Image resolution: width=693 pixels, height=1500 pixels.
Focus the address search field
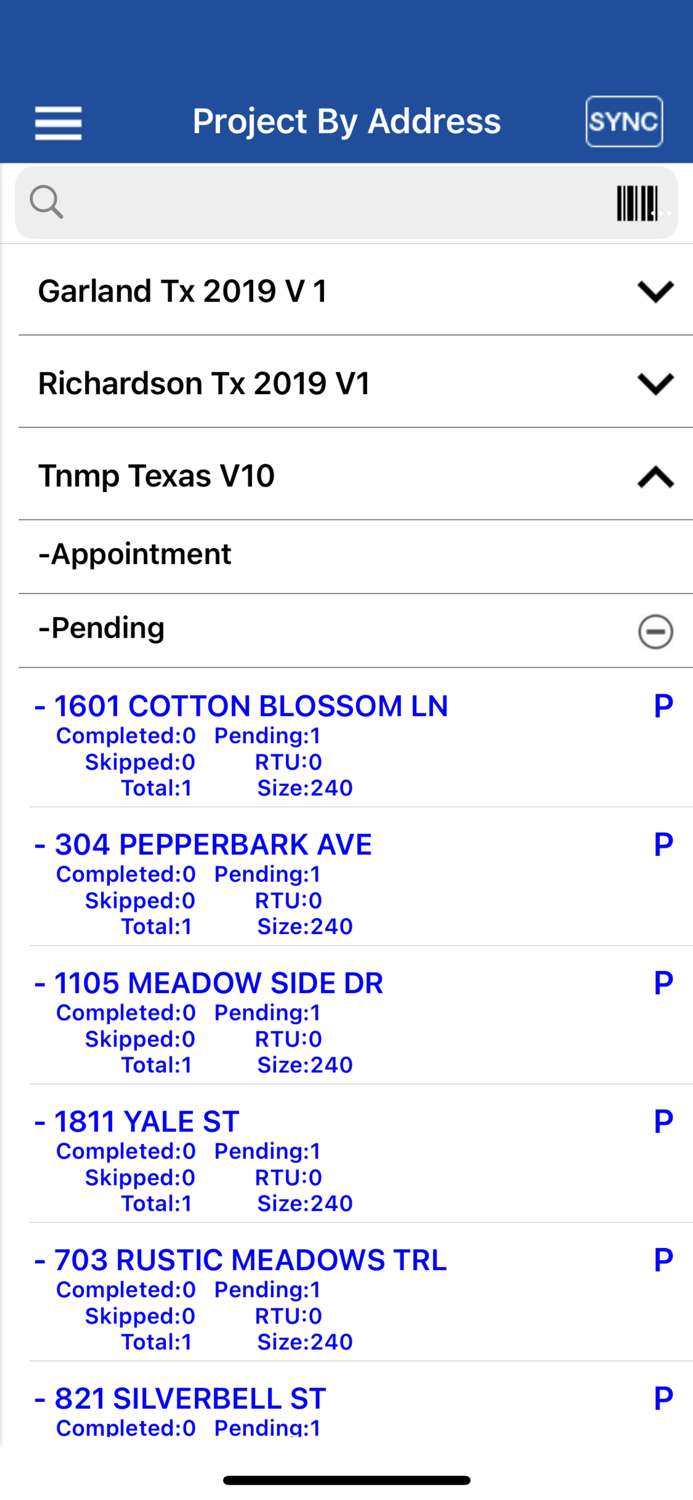[x=320, y=203]
